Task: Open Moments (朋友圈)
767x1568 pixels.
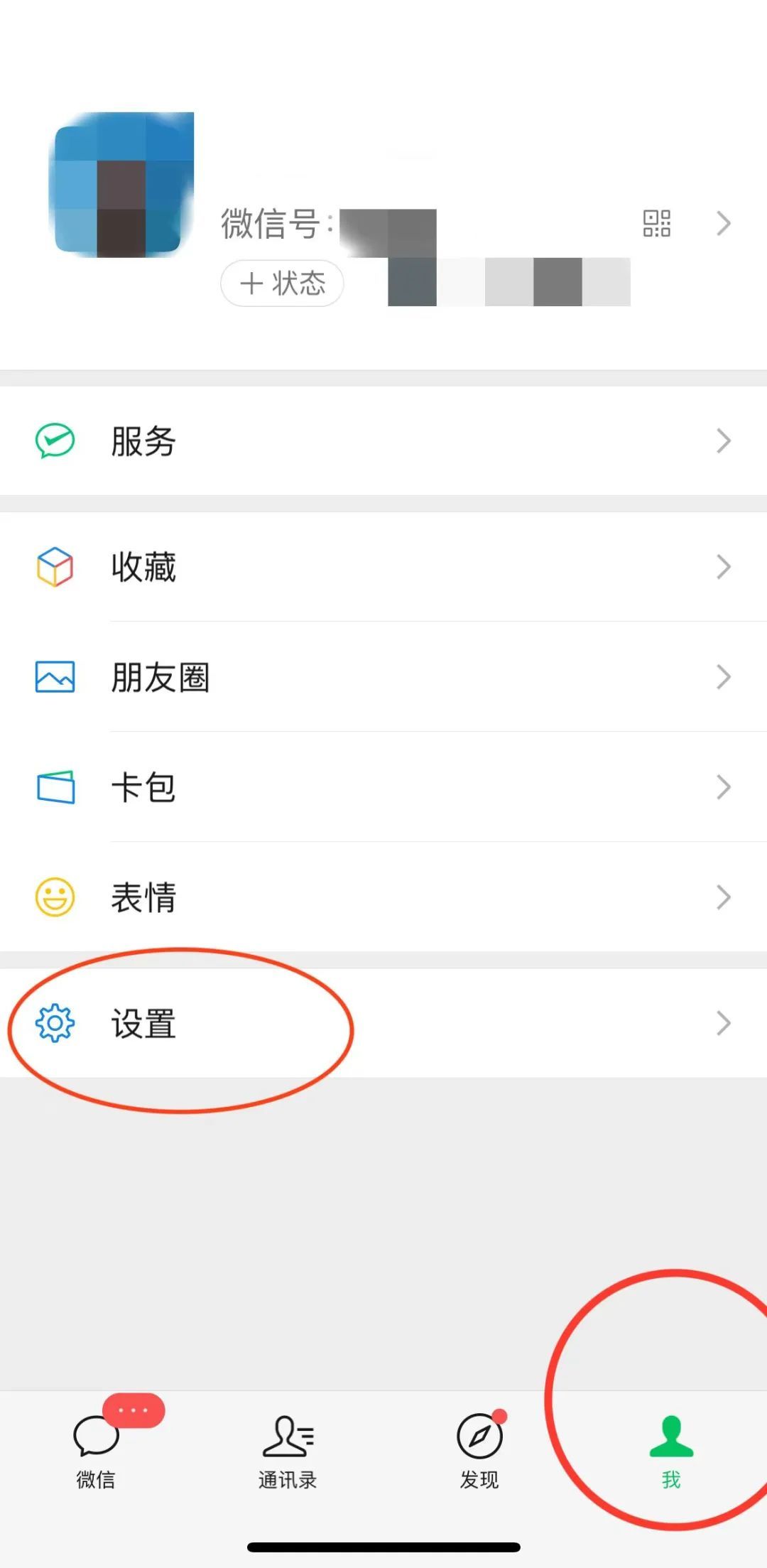Action: pos(161,677)
